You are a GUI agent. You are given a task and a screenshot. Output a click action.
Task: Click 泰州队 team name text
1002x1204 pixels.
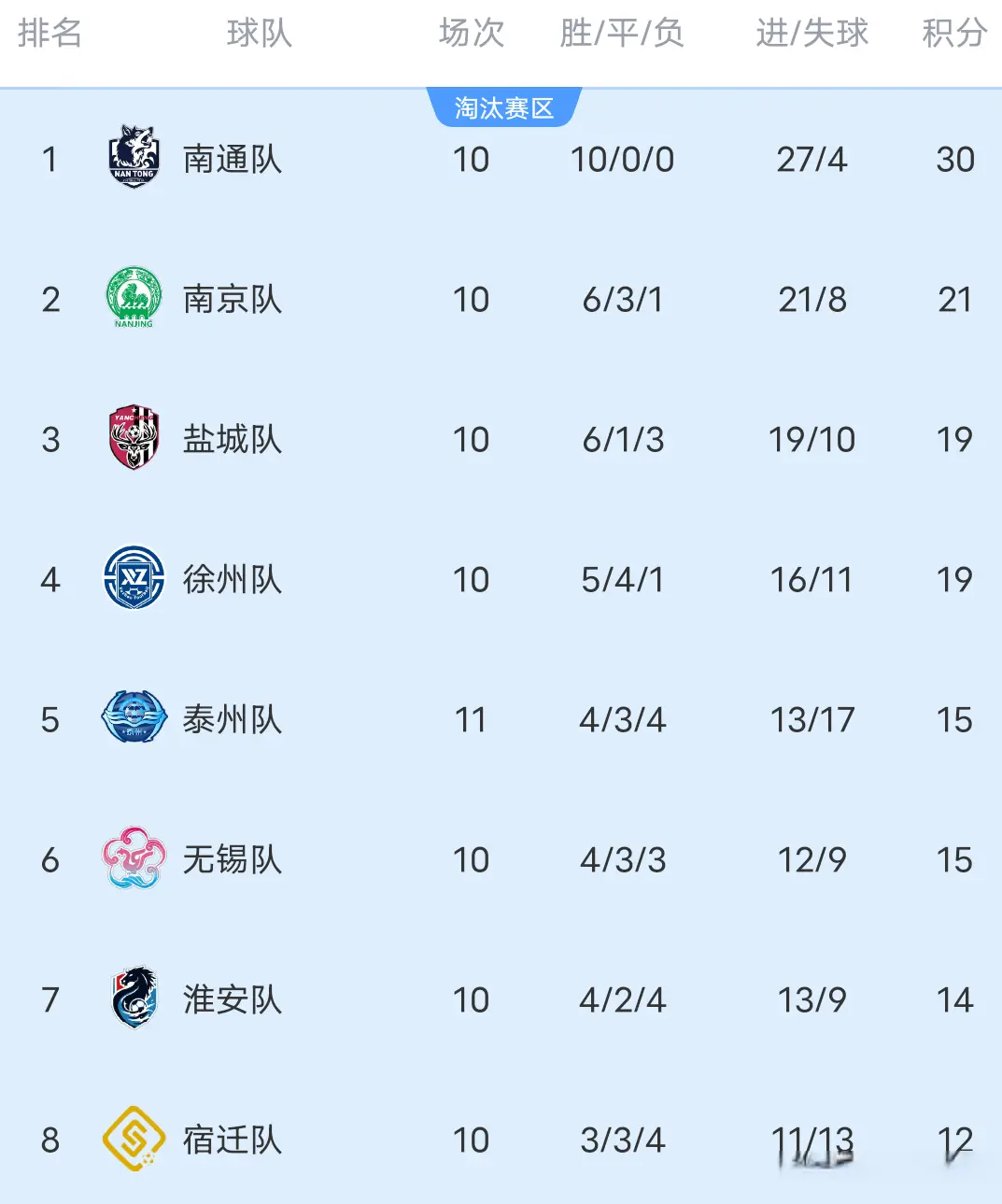point(232,719)
